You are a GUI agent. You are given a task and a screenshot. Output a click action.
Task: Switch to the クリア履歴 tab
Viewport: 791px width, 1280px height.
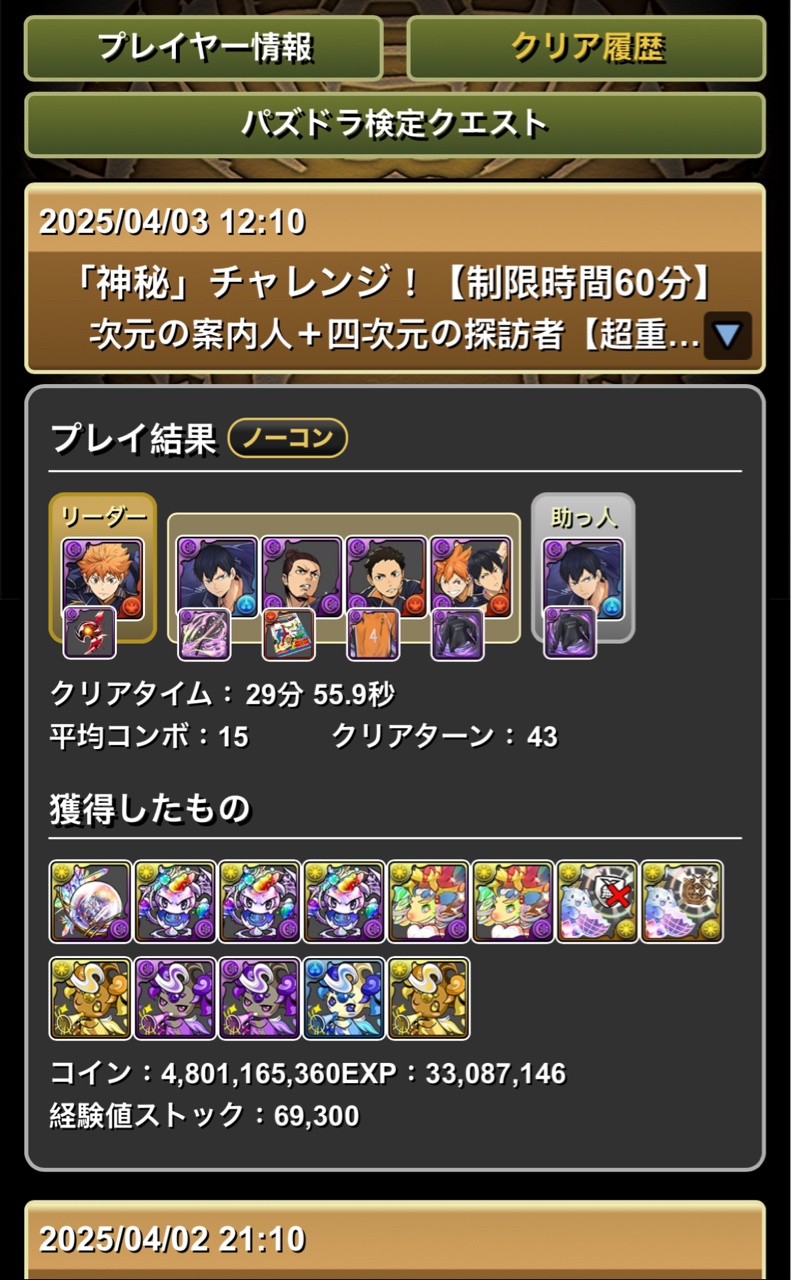pos(586,48)
